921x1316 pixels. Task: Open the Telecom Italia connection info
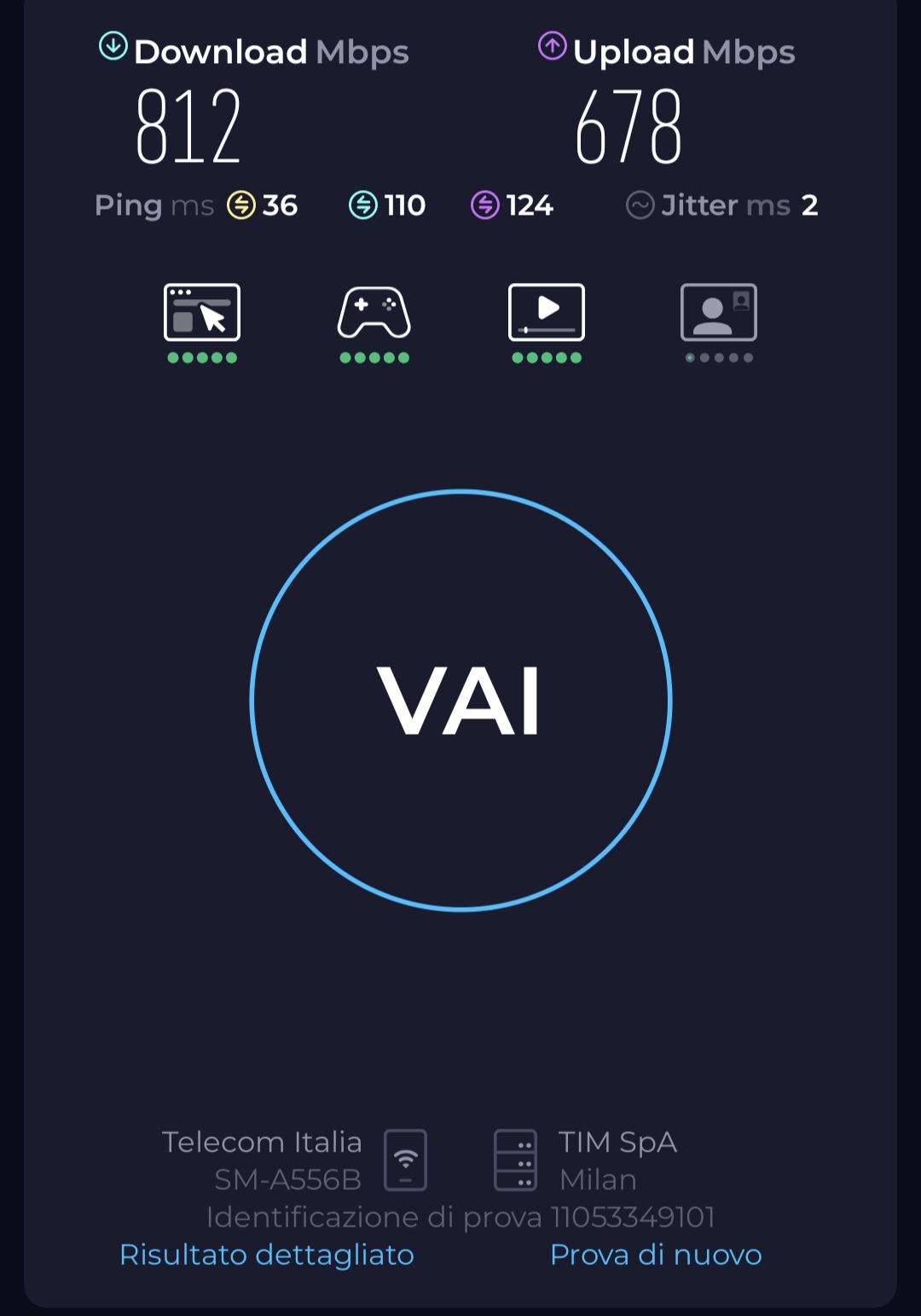pos(295,1160)
